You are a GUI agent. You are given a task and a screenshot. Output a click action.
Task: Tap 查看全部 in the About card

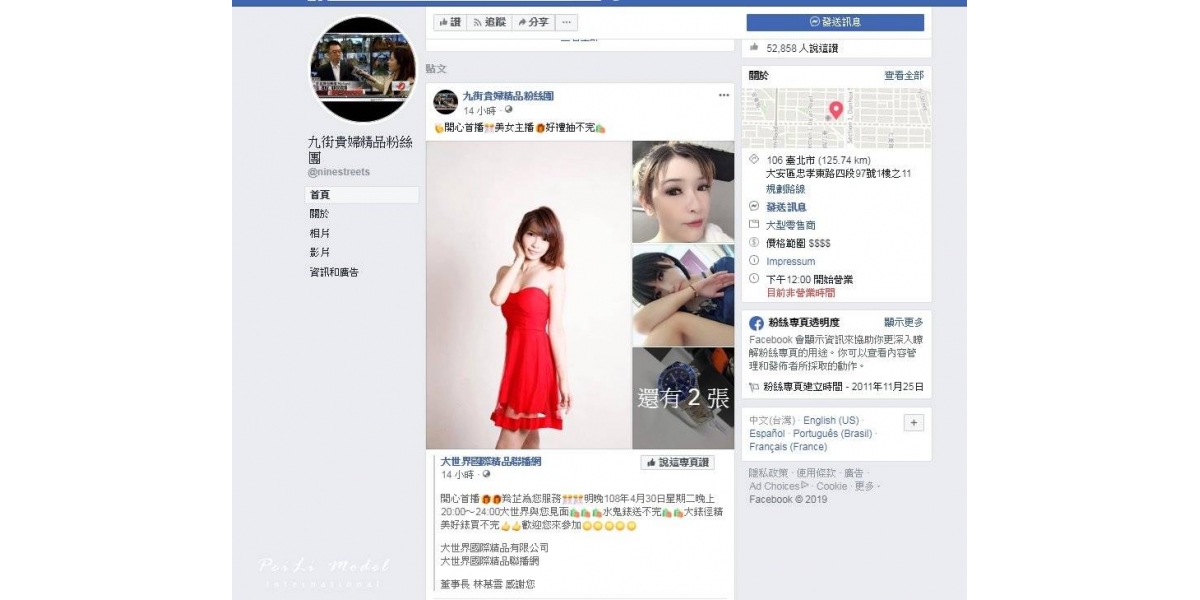[x=904, y=76]
